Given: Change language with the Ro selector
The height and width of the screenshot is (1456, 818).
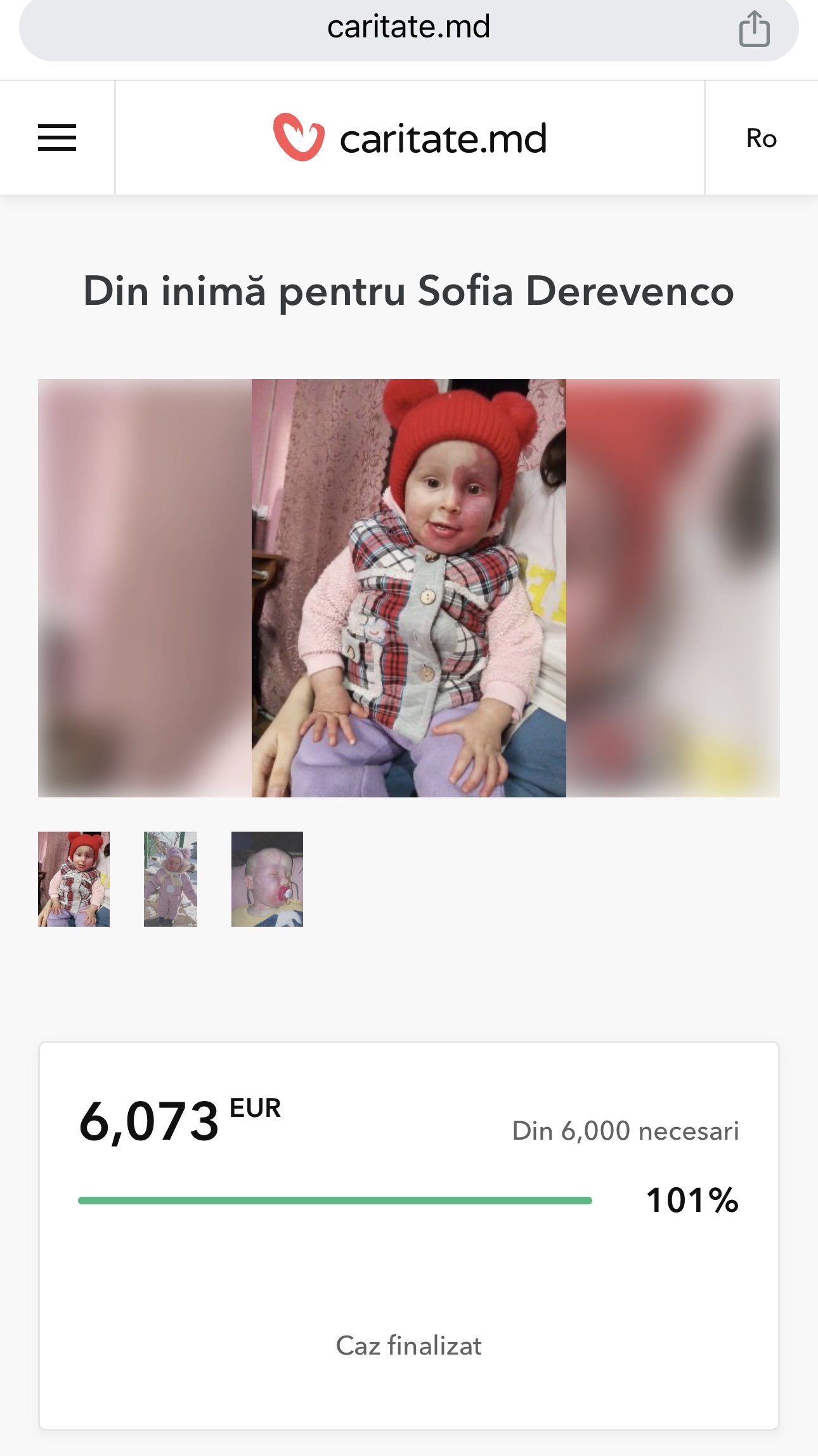Looking at the screenshot, I should pos(761,138).
